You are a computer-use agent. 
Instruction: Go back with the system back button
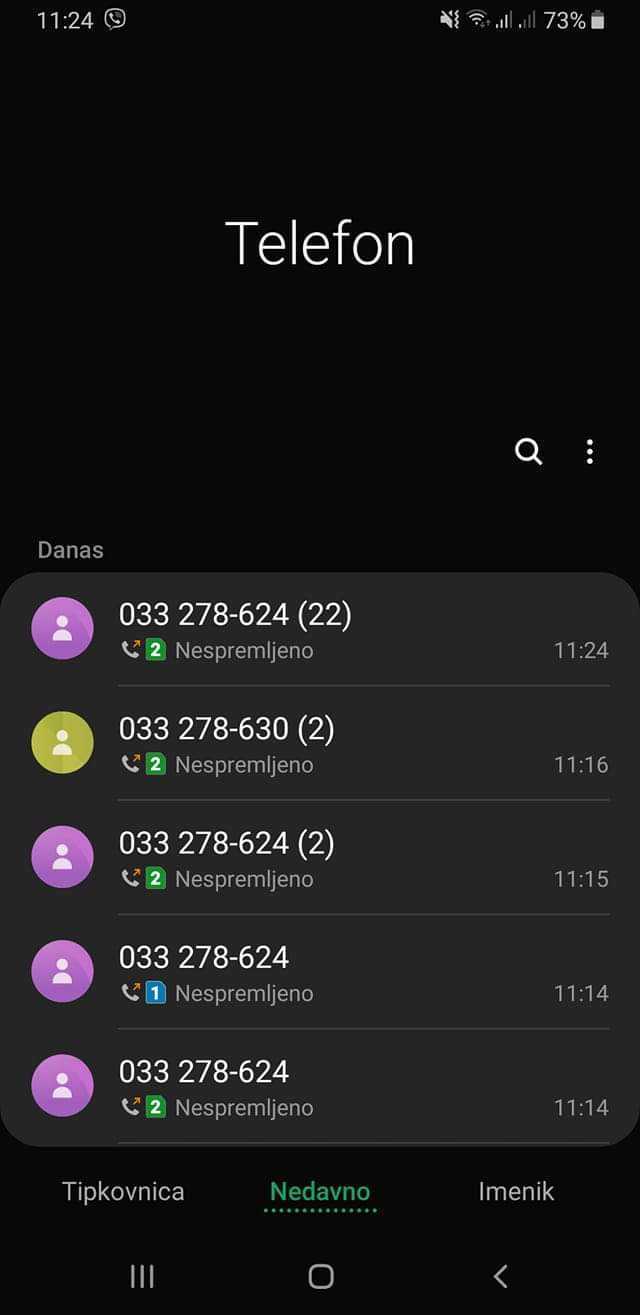click(501, 1275)
